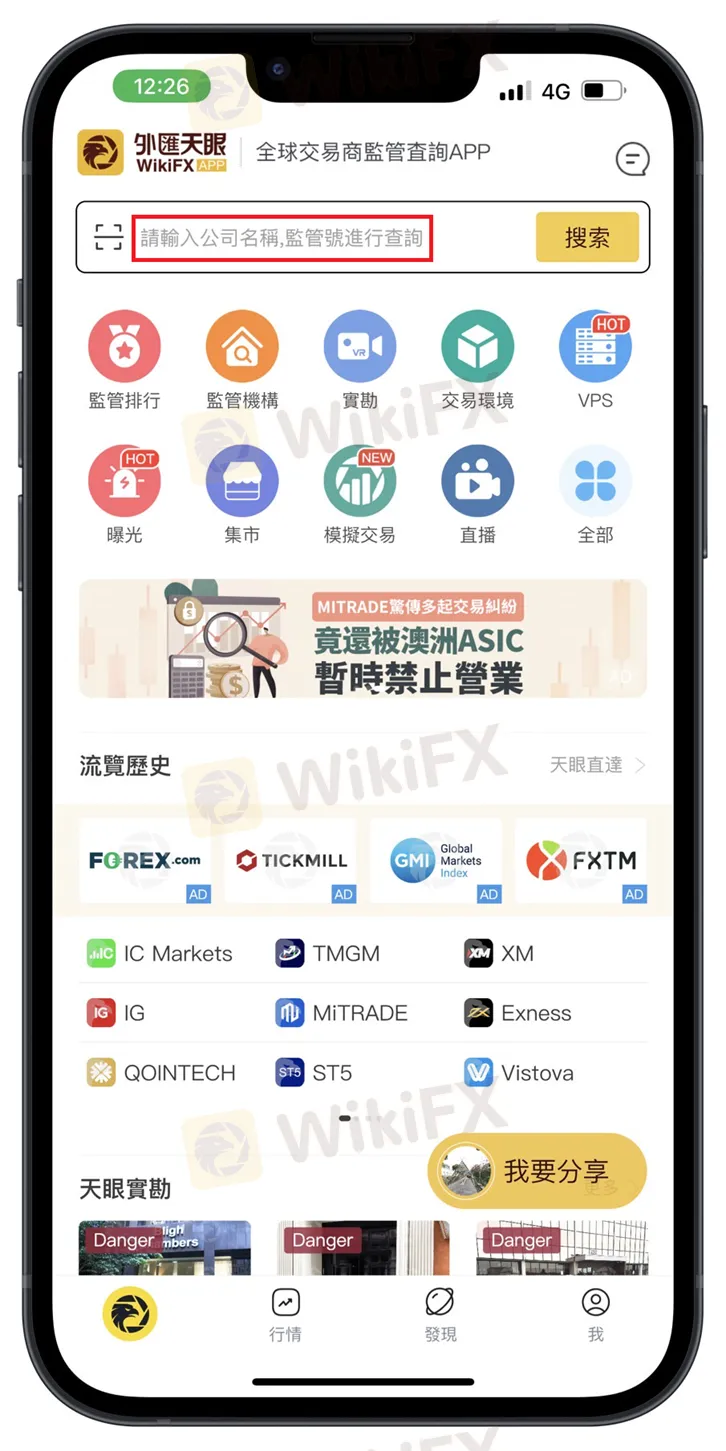Tap the scan QR code icon
Image resolution: width=726 pixels, height=1451 pixels.
point(108,237)
